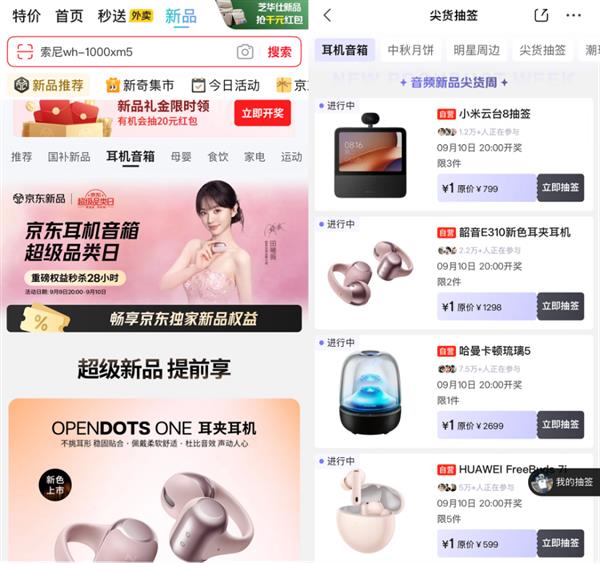This screenshot has height=563, width=600.
Task: Switch to the 中秋月饼 tab
Action: pyautogui.click(x=411, y=50)
